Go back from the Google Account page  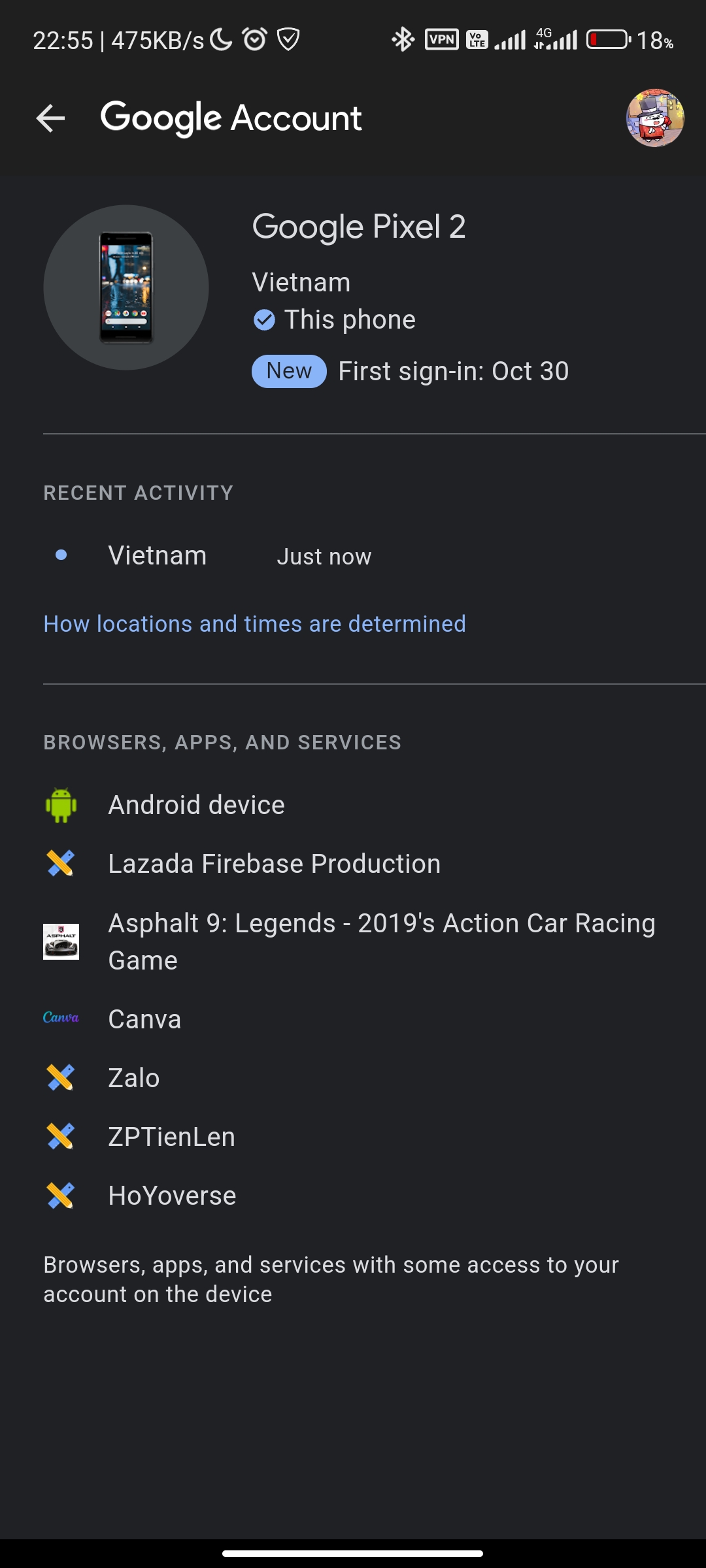coord(50,118)
